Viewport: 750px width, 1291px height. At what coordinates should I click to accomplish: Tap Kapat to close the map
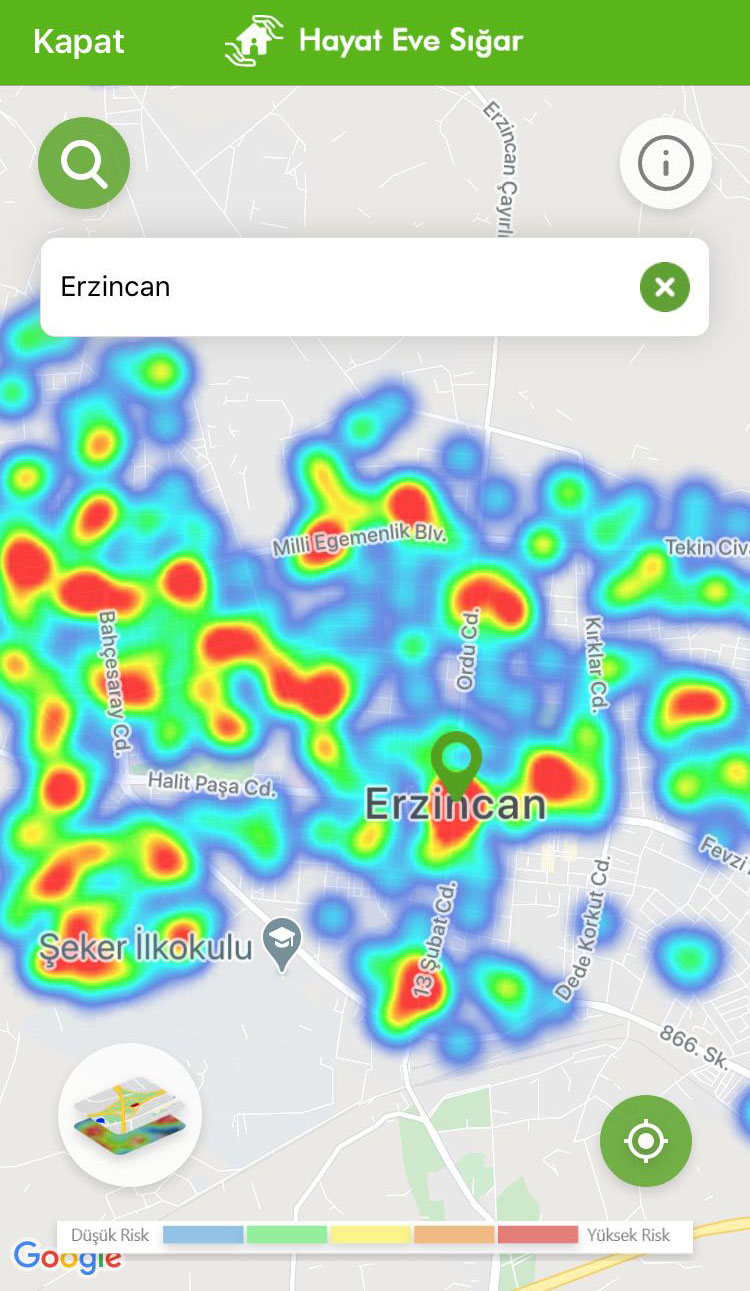coord(78,42)
